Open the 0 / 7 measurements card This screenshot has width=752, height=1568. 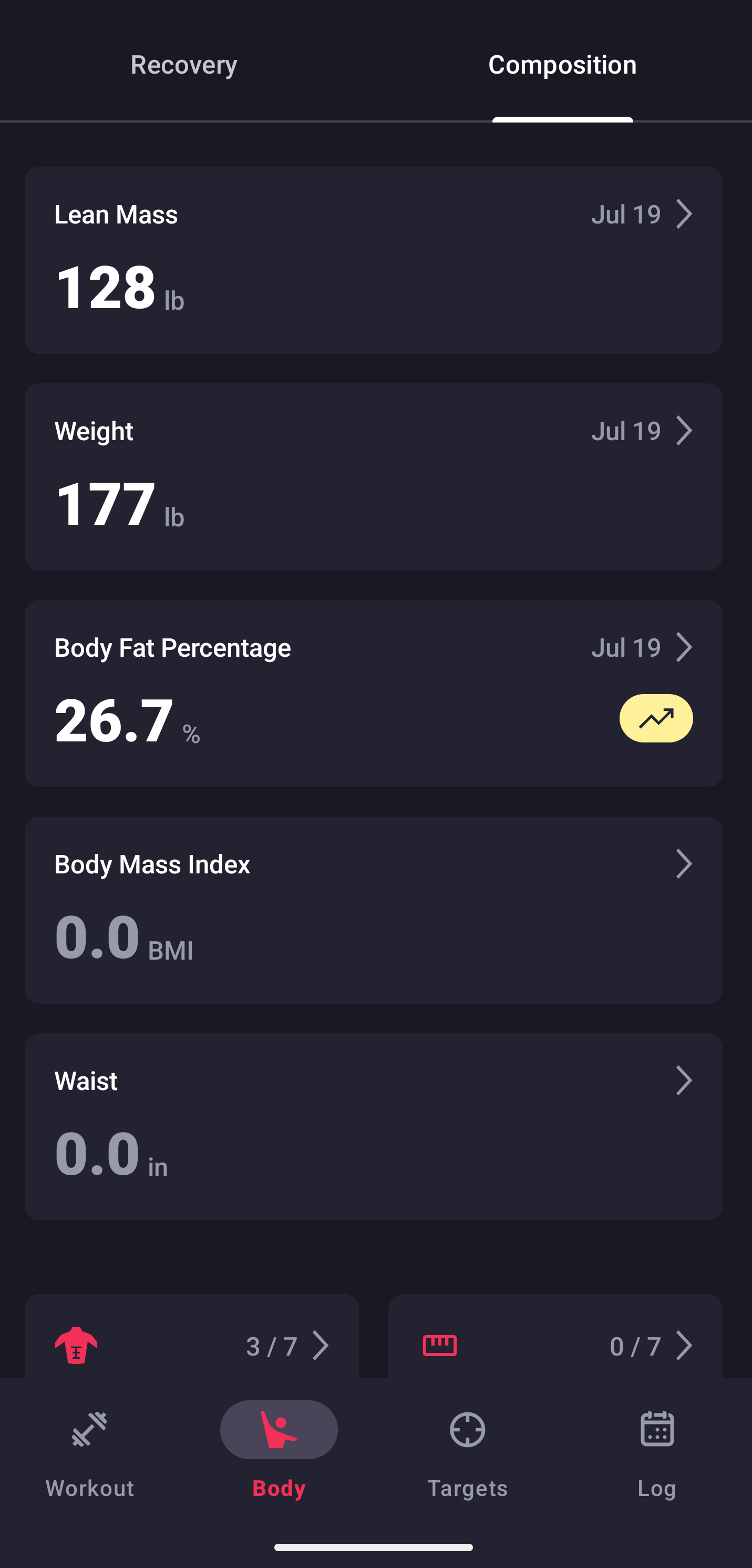point(555,1345)
